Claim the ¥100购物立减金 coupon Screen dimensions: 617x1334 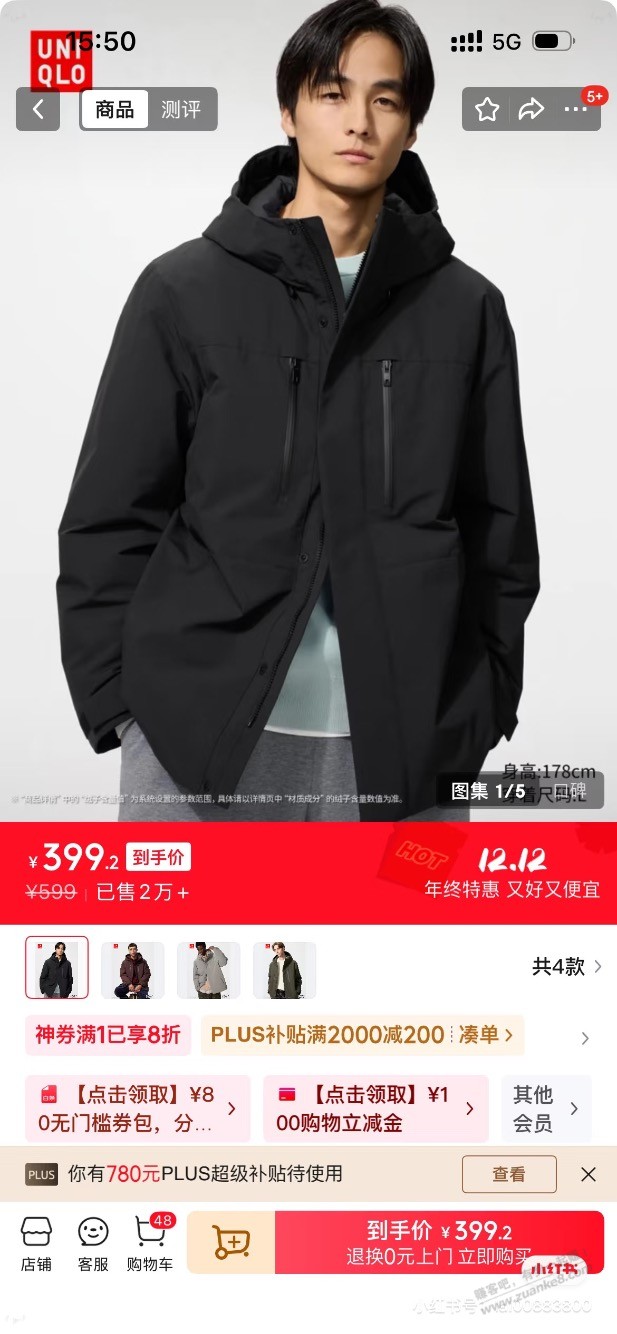[x=375, y=1108]
